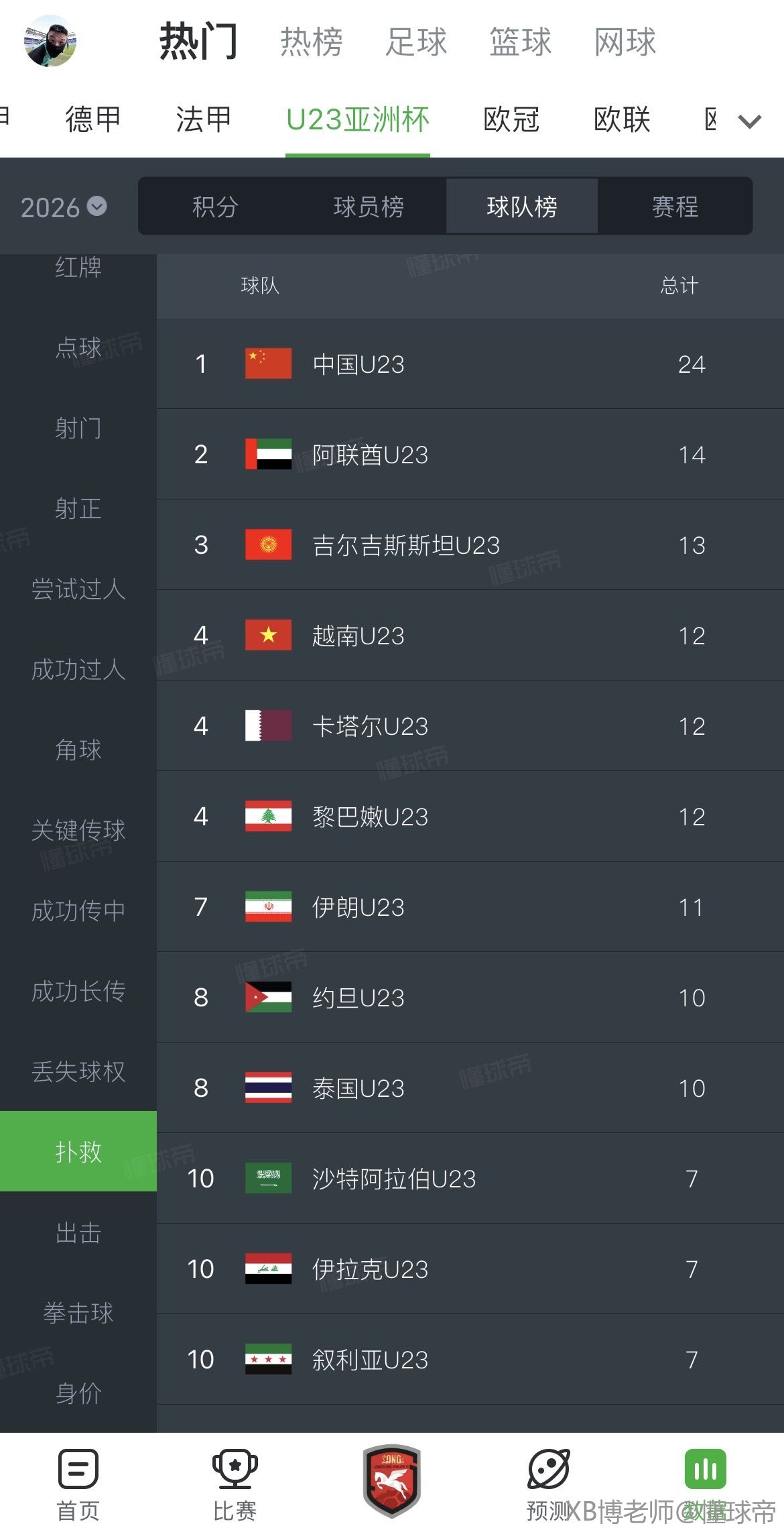
Task: Open the 中国U23 team row
Action: click(469, 364)
